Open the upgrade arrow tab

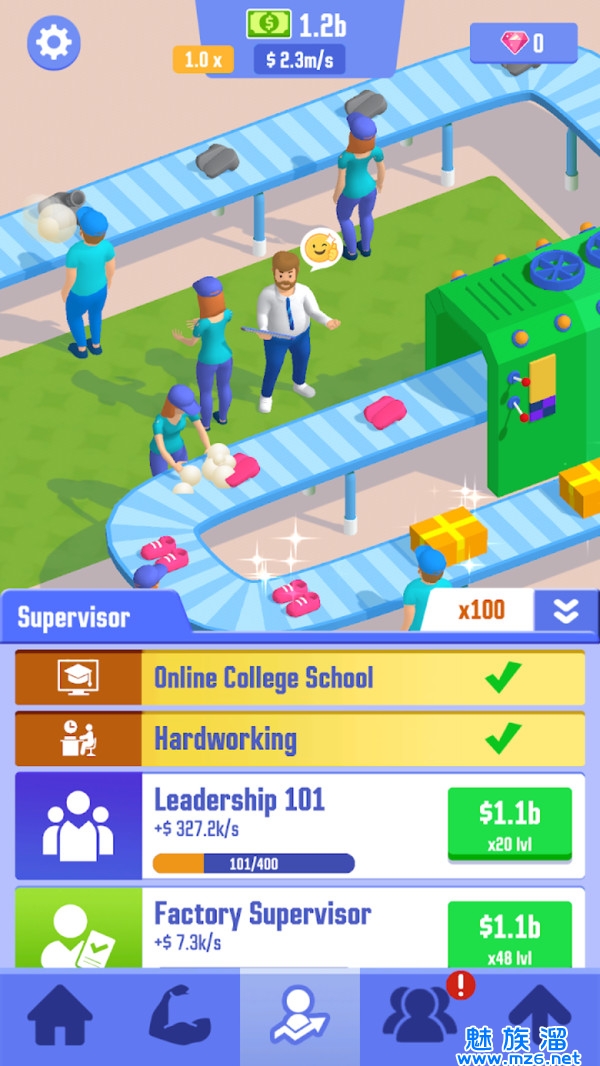coord(540,1016)
